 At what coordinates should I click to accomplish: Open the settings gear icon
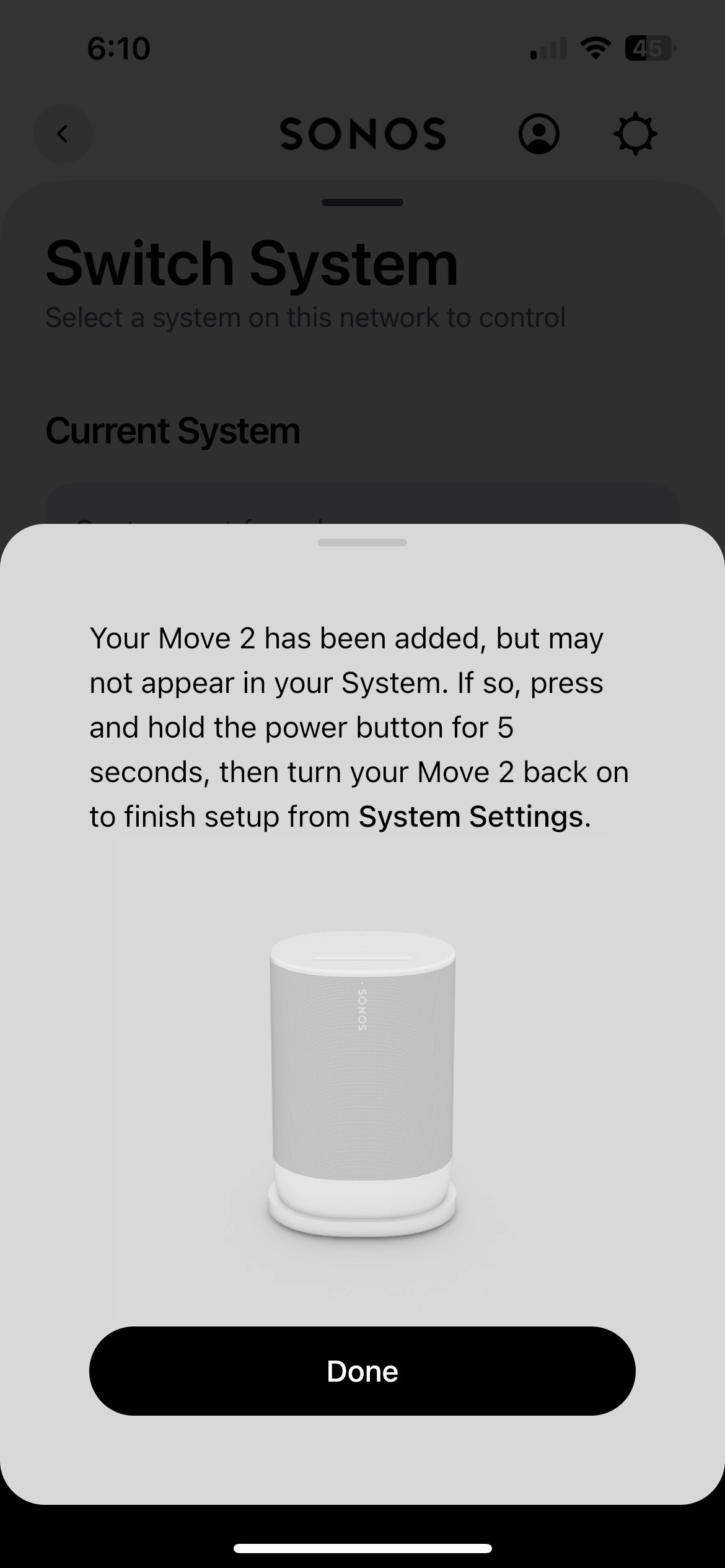click(635, 134)
